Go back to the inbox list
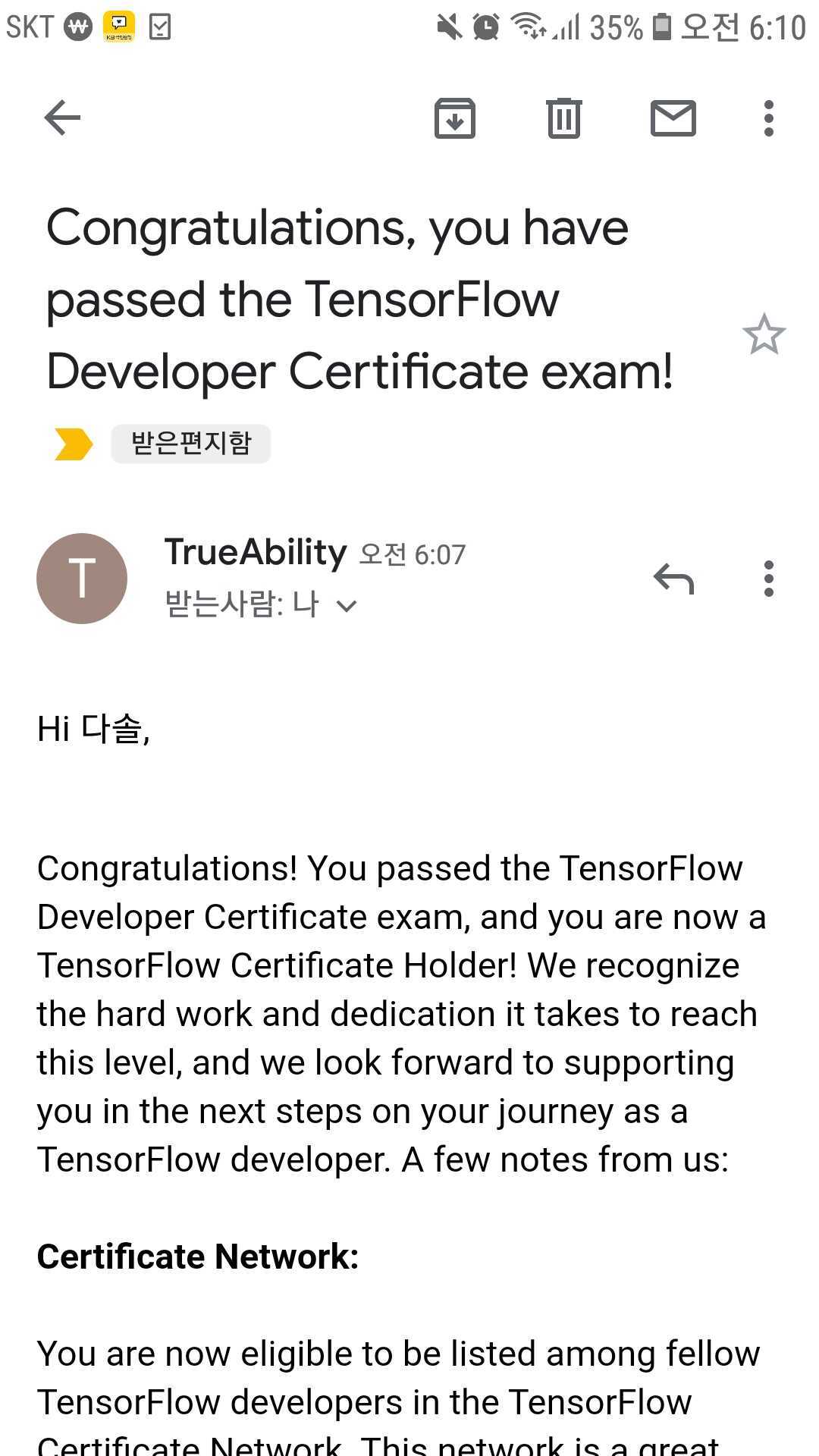This screenshot has height=1456, width=819. click(x=62, y=118)
